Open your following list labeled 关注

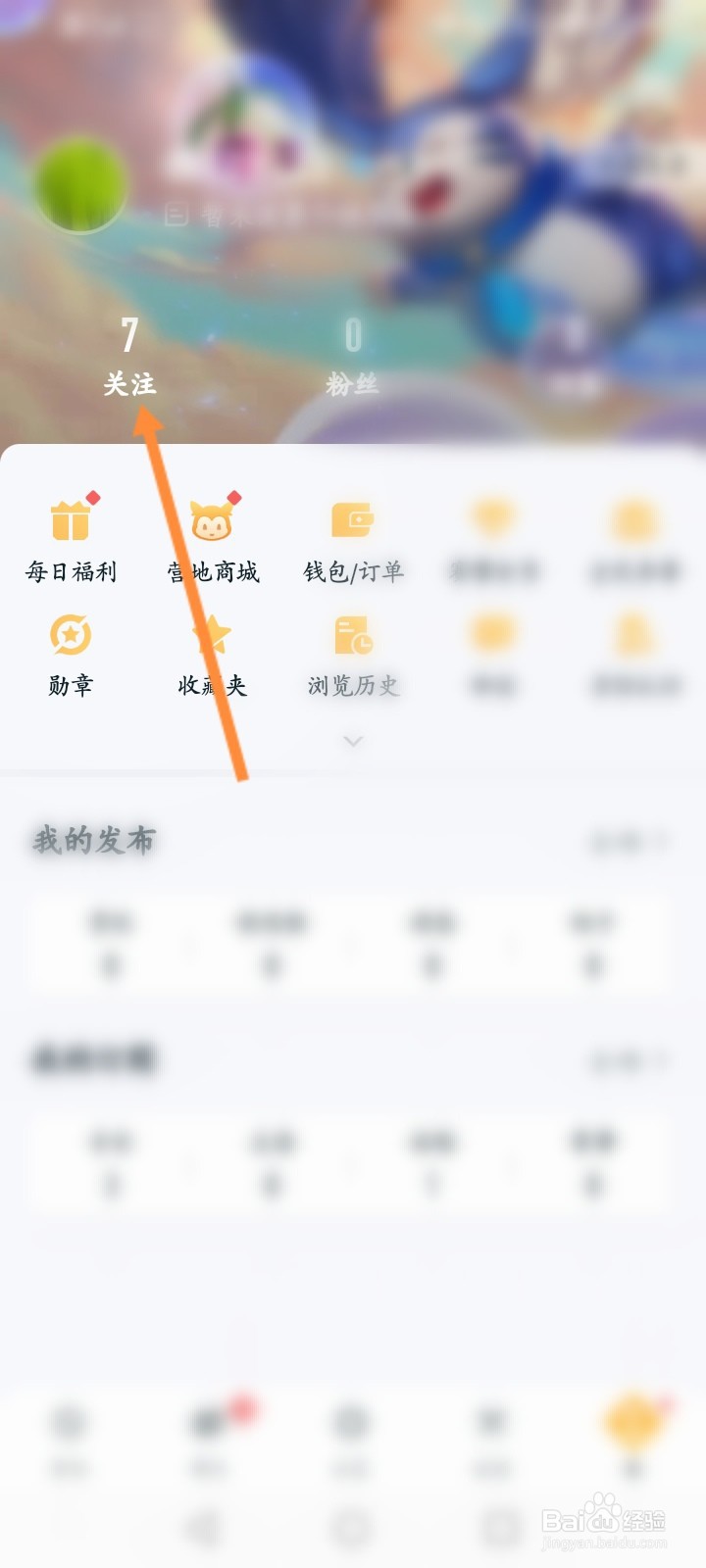tap(130, 382)
